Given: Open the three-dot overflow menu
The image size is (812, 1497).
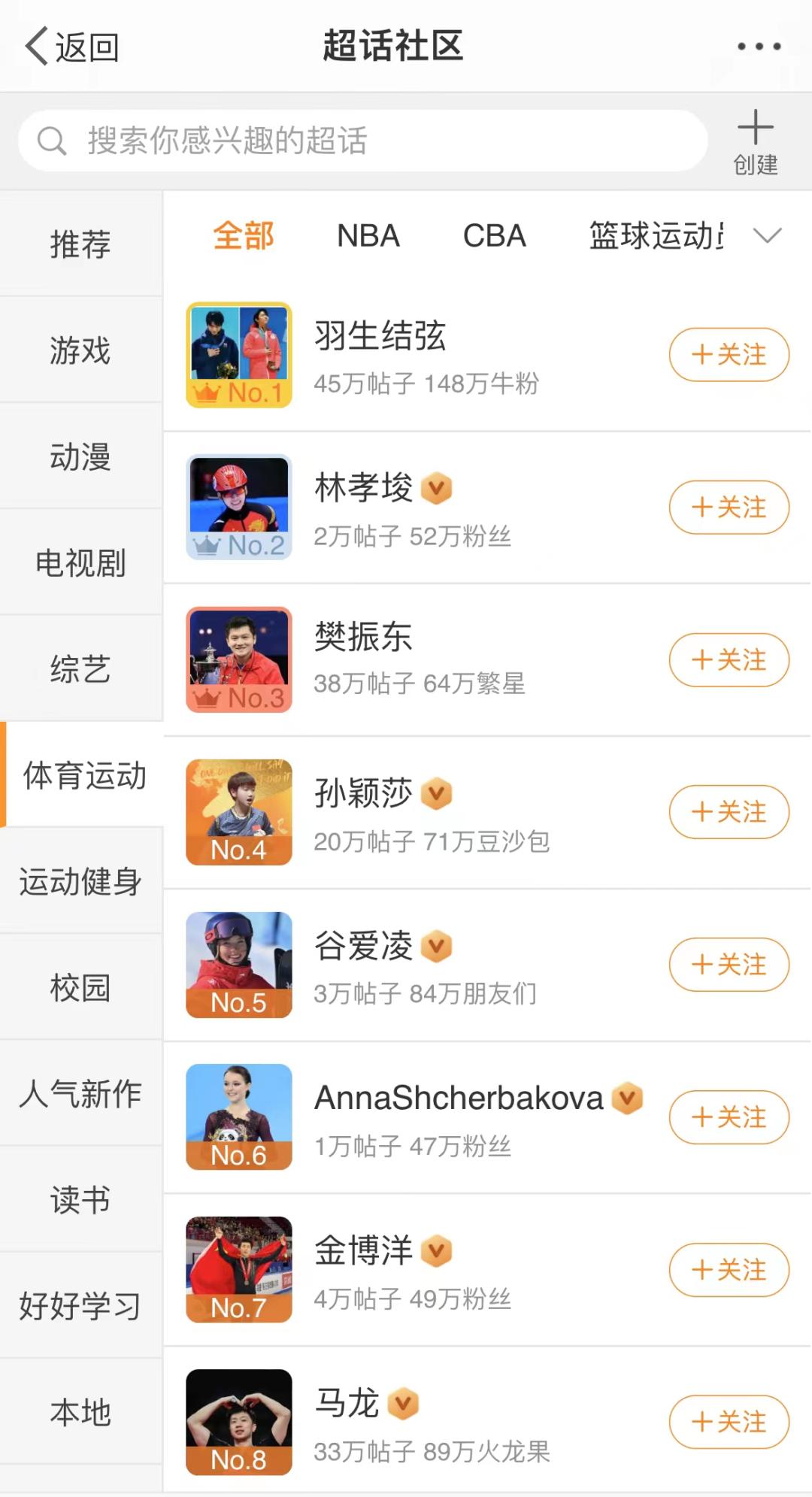Looking at the screenshot, I should [759, 47].
